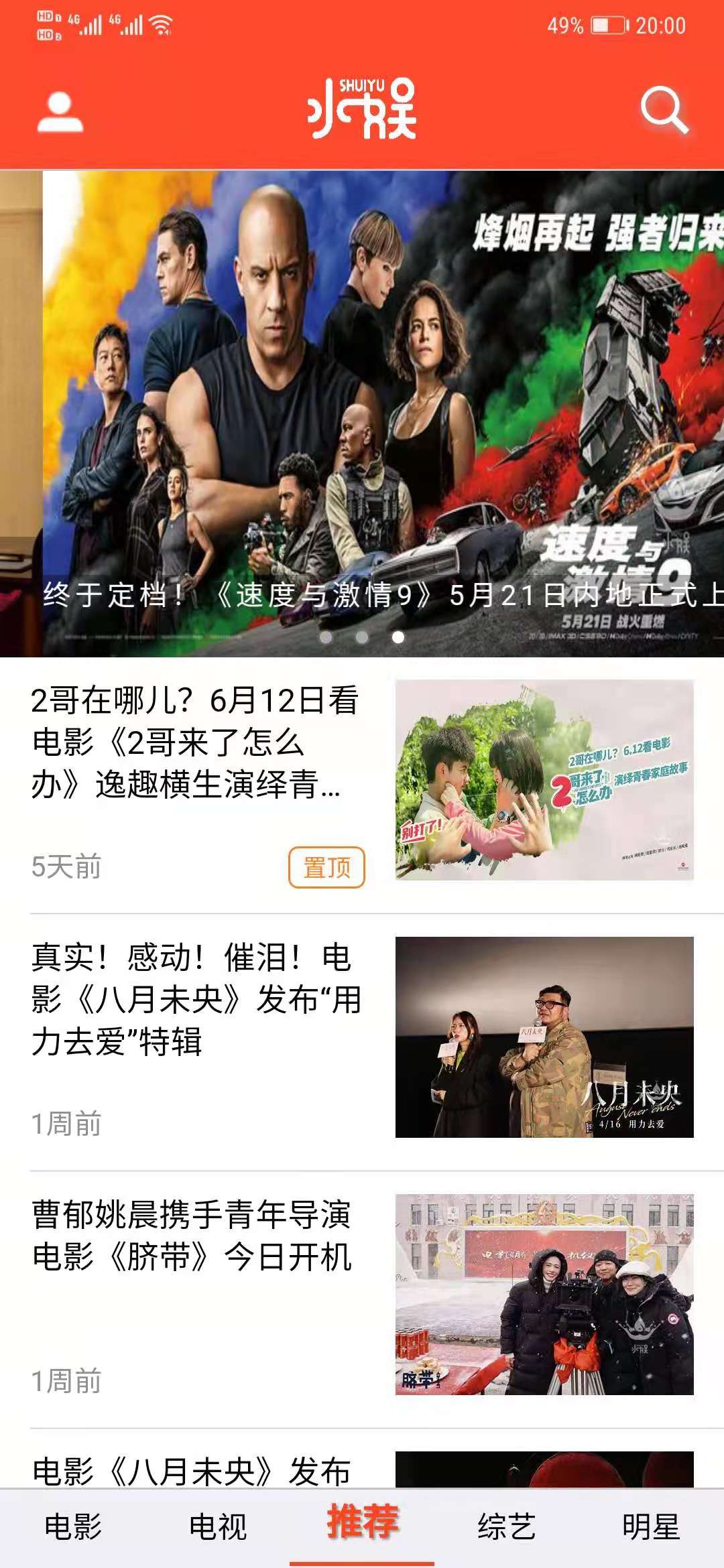Select the 推荐 tab

[362, 1523]
